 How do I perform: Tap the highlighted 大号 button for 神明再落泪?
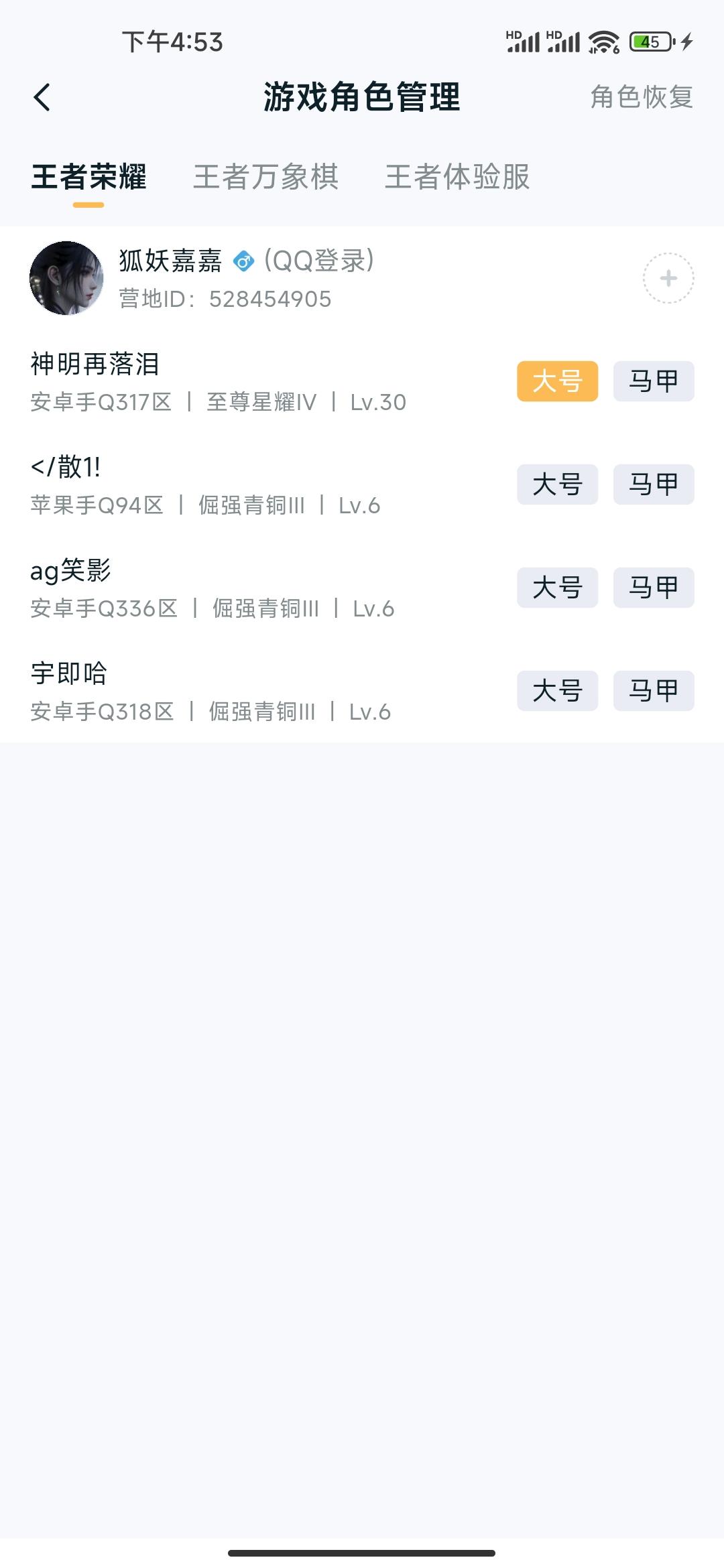(x=558, y=381)
